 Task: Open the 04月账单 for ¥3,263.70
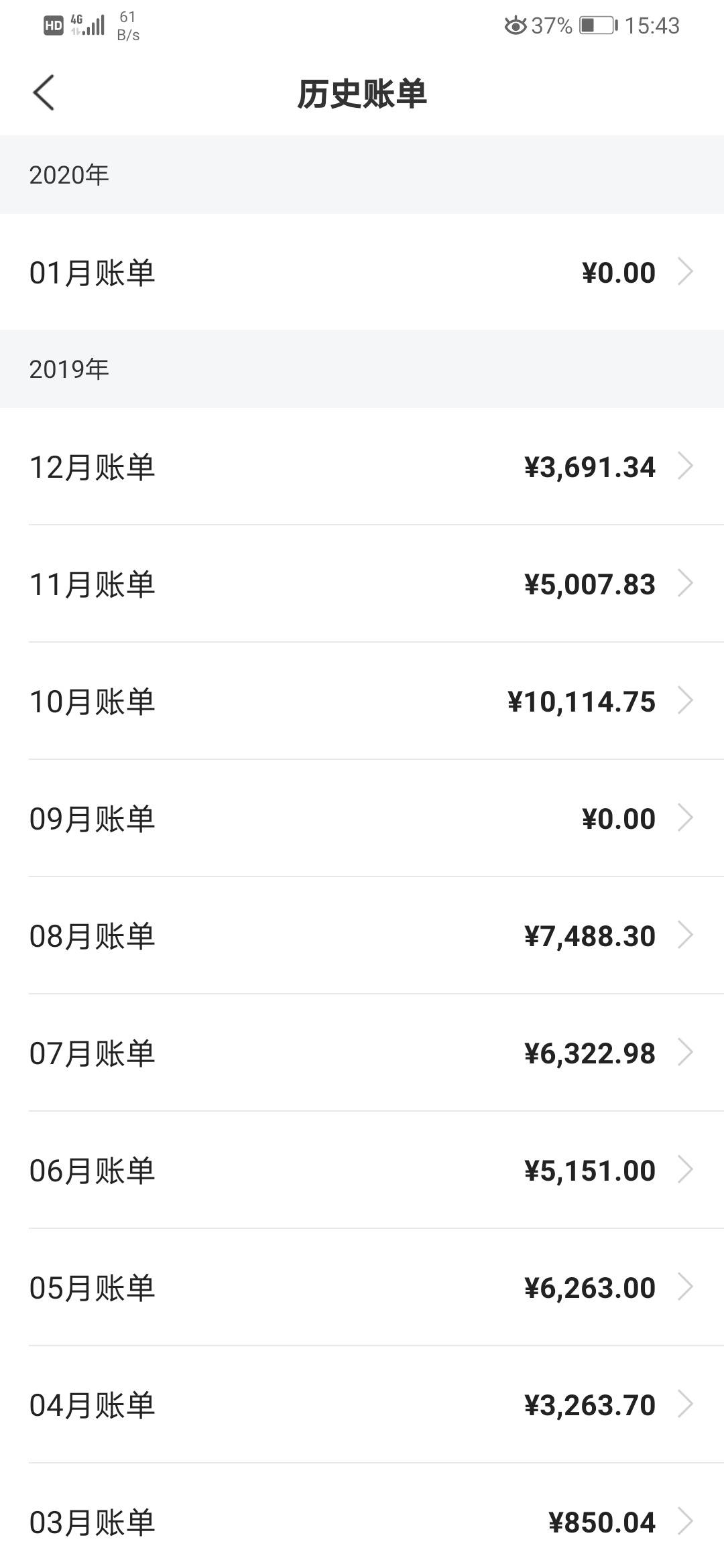click(362, 1404)
